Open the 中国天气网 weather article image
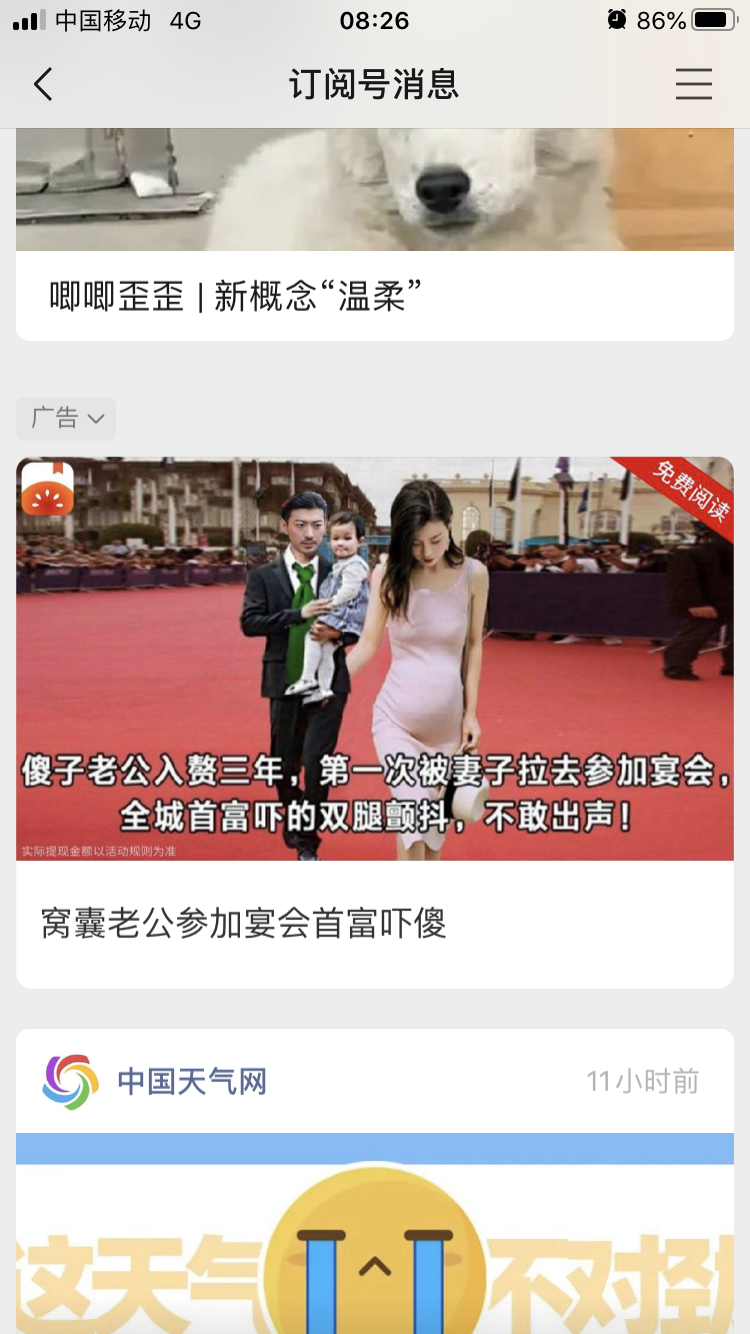Image resolution: width=750 pixels, height=1334 pixels. [375, 1234]
